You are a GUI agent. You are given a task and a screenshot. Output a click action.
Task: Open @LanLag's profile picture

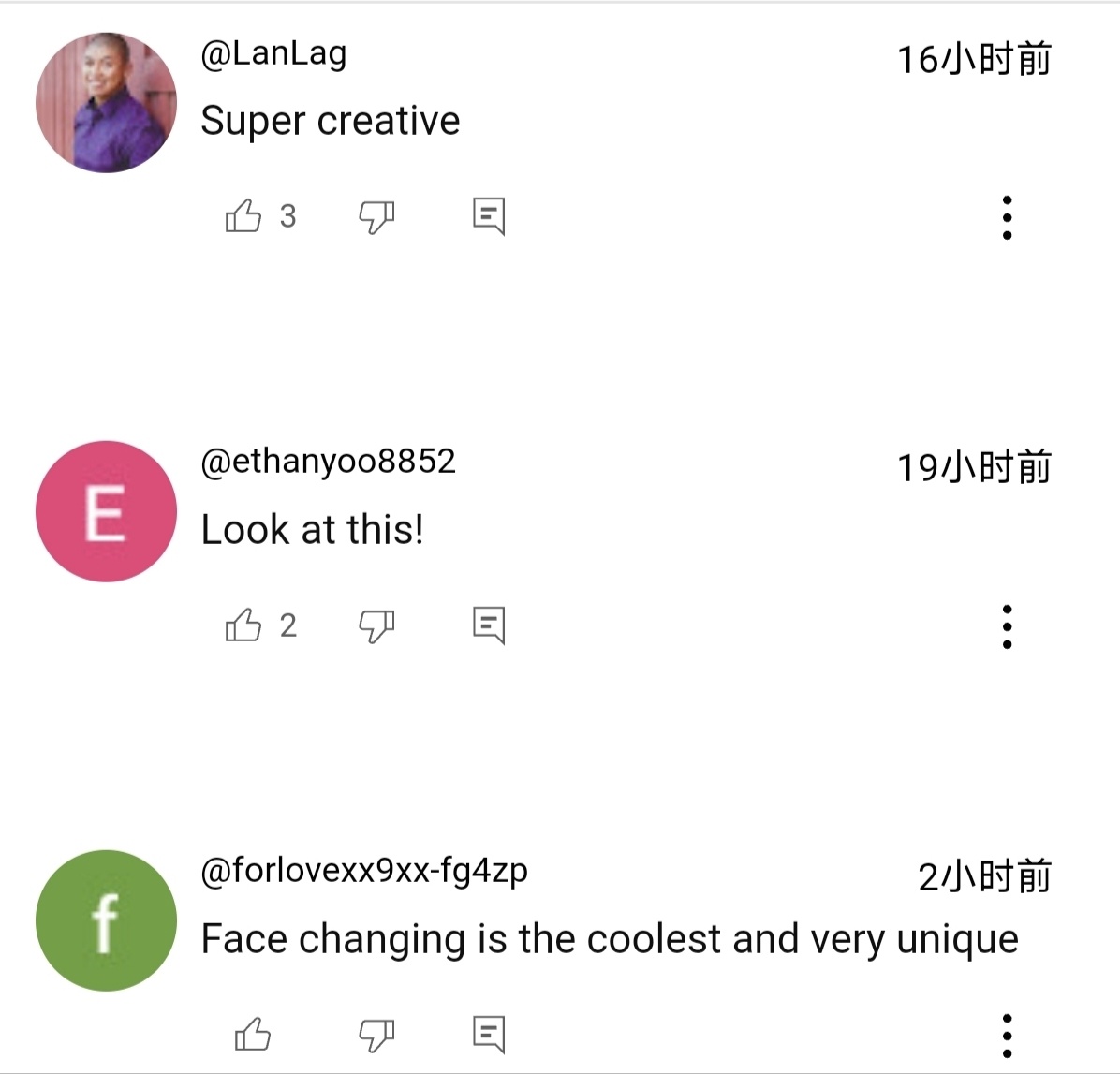coord(106,103)
